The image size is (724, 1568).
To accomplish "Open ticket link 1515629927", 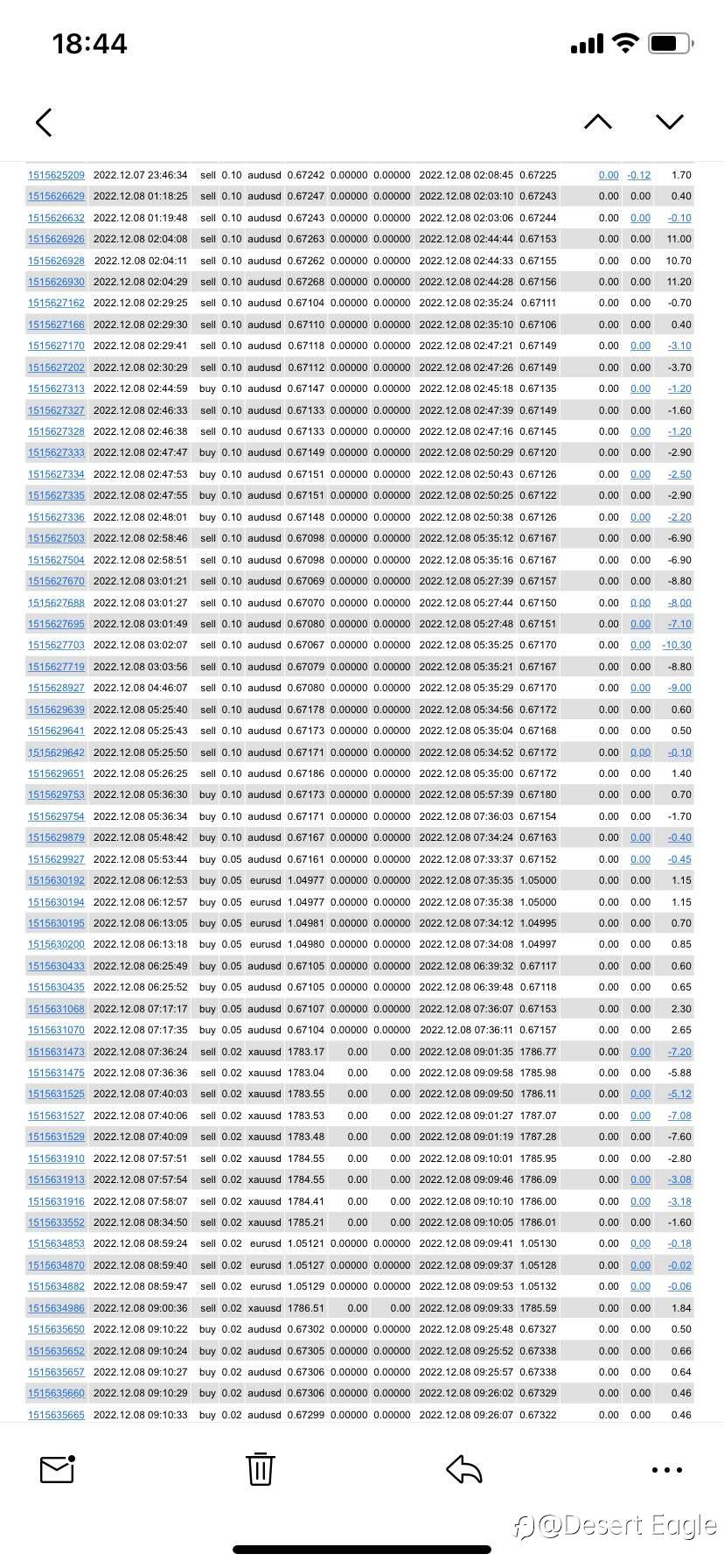I will 56,859.
